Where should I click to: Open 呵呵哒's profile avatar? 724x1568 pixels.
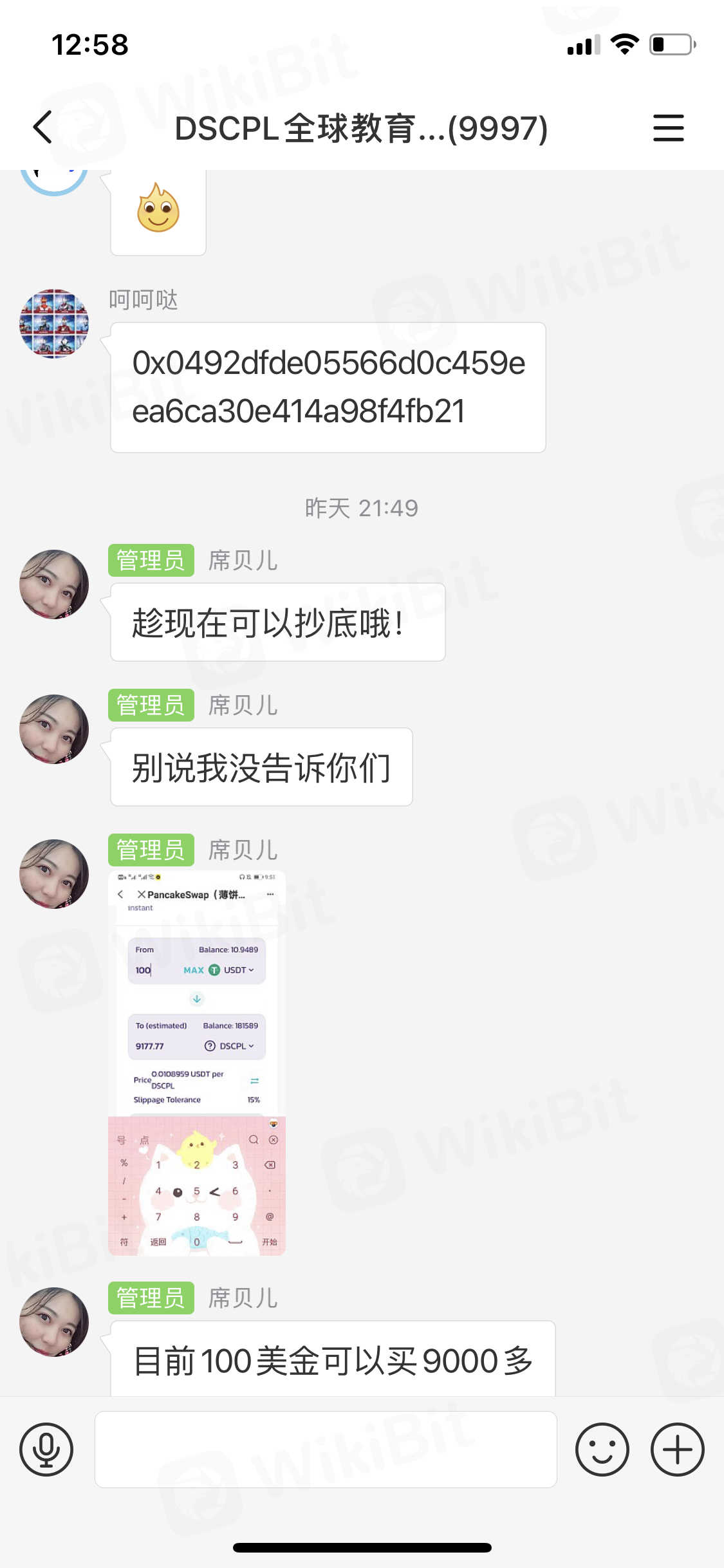(x=54, y=323)
